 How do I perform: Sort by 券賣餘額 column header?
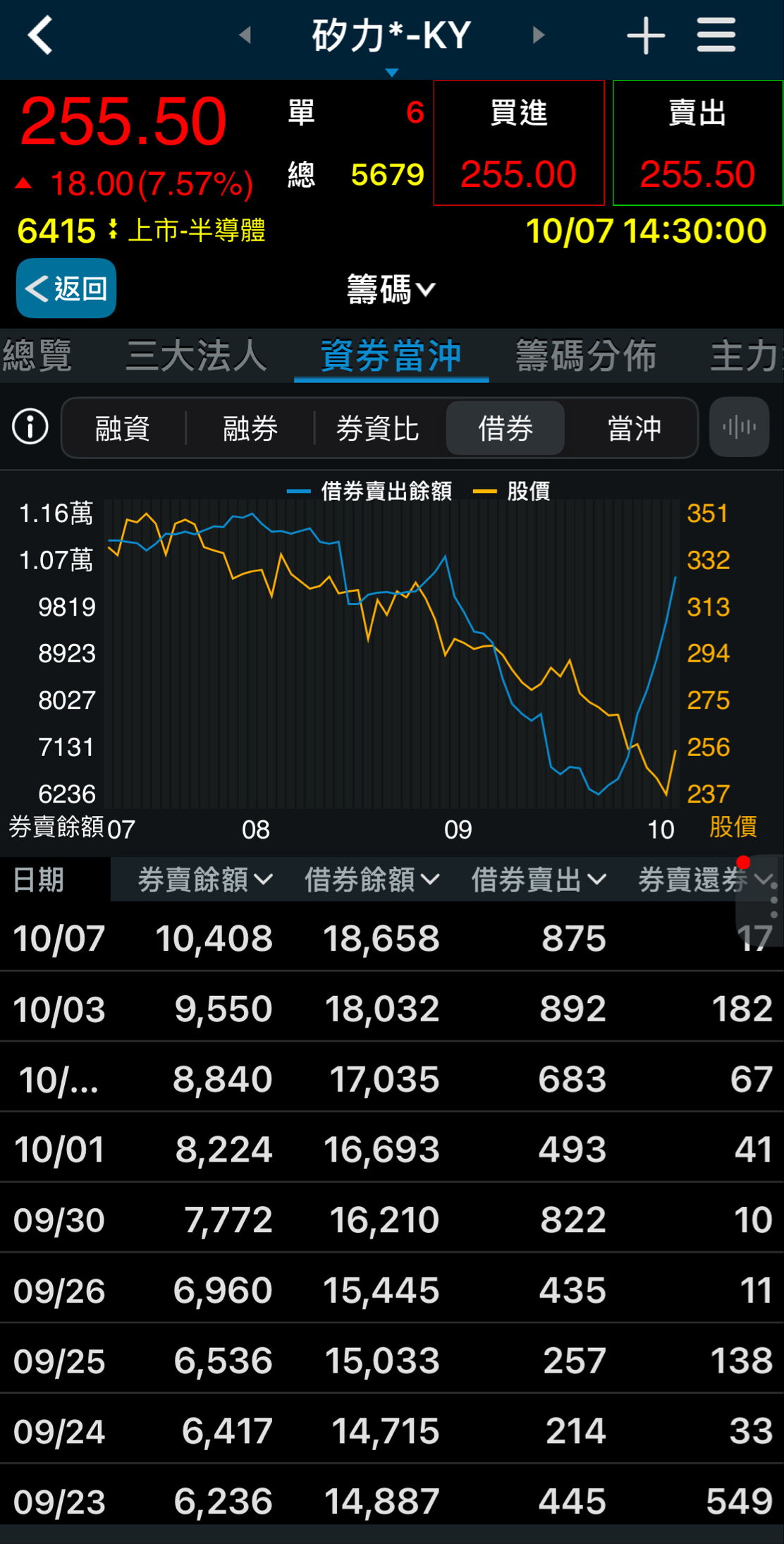[204, 880]
